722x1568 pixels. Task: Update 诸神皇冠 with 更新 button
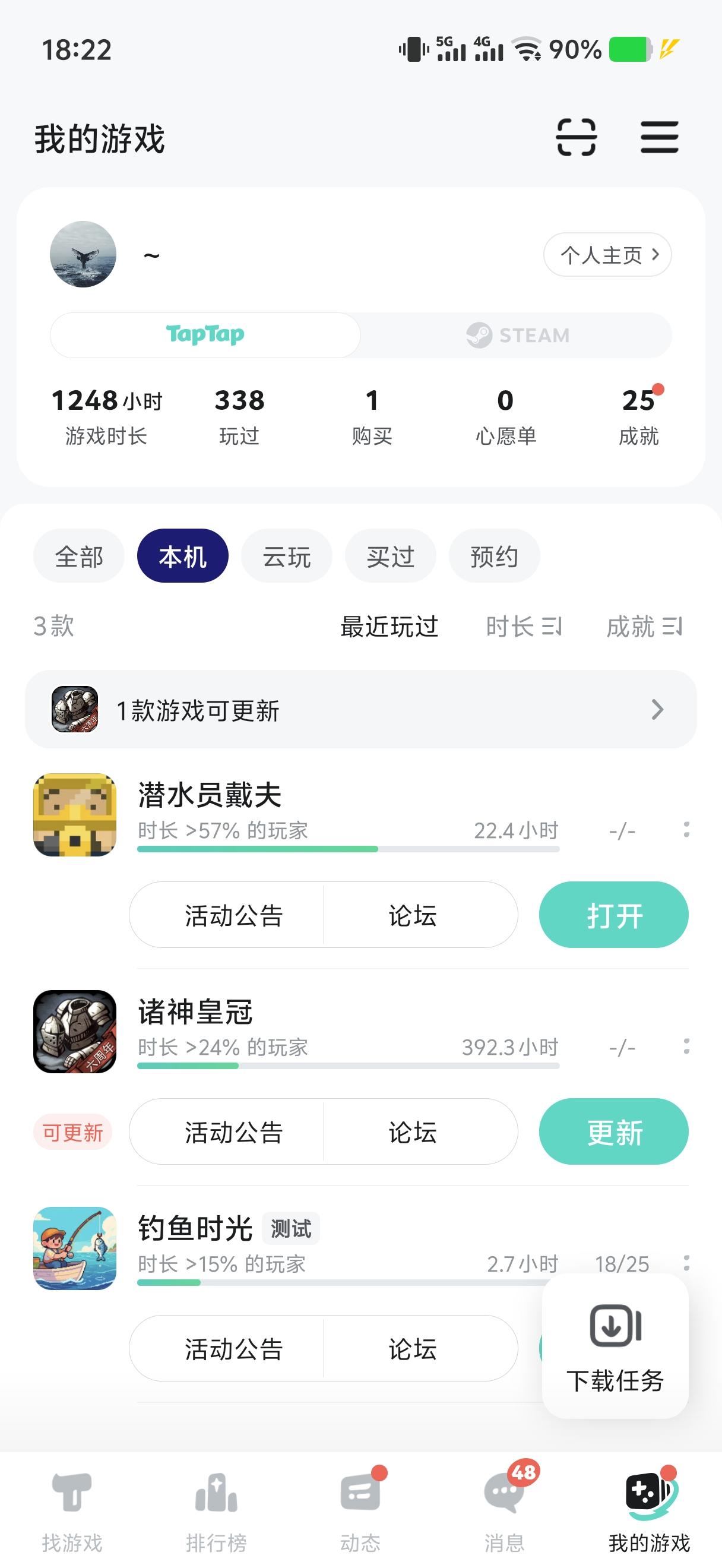pyautogui.click(x=613, y=1131)
